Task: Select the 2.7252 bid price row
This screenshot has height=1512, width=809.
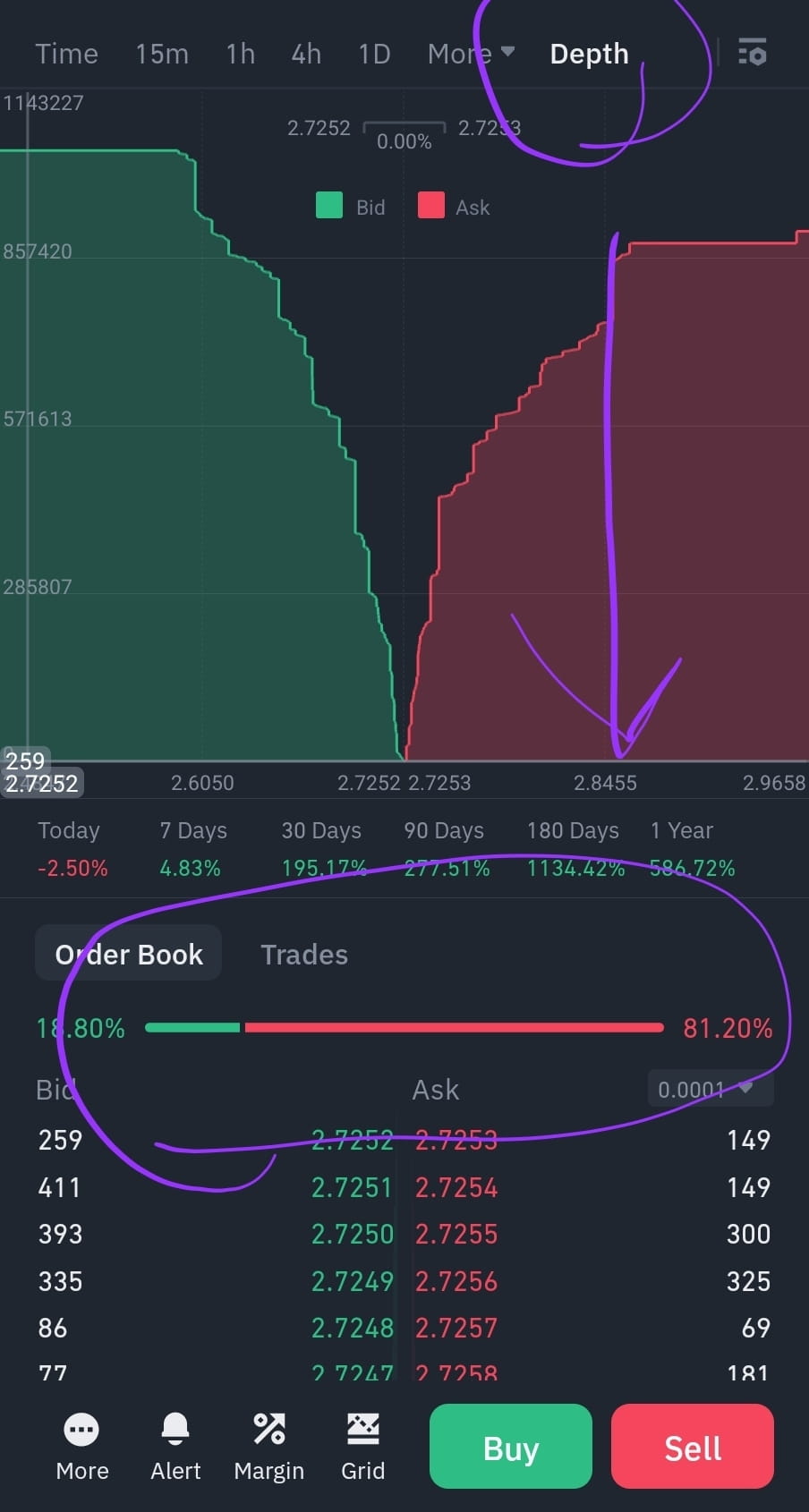Action: pyautogui.click(x=353, y=1140)
